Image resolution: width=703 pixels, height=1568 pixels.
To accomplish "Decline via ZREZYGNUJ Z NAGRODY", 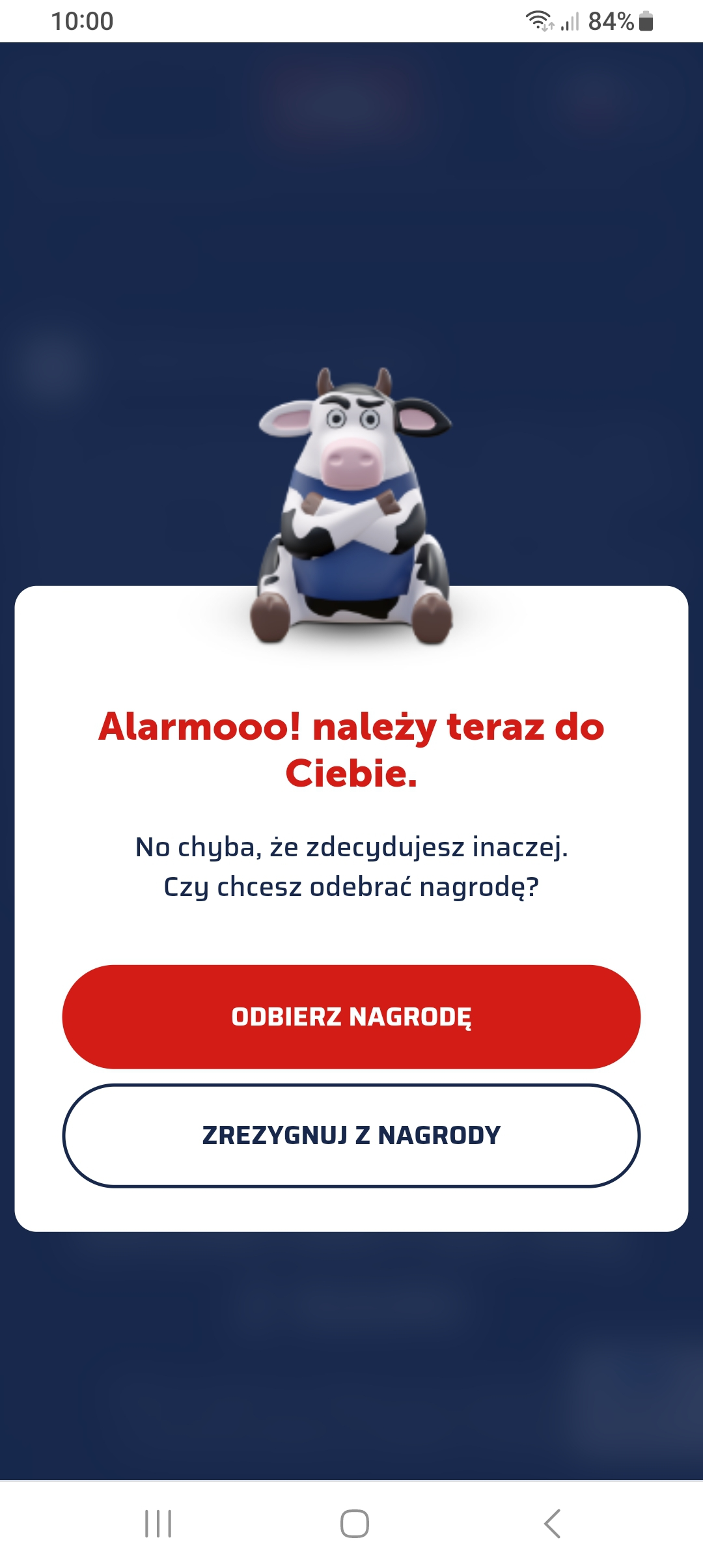I will point(351,1135).
